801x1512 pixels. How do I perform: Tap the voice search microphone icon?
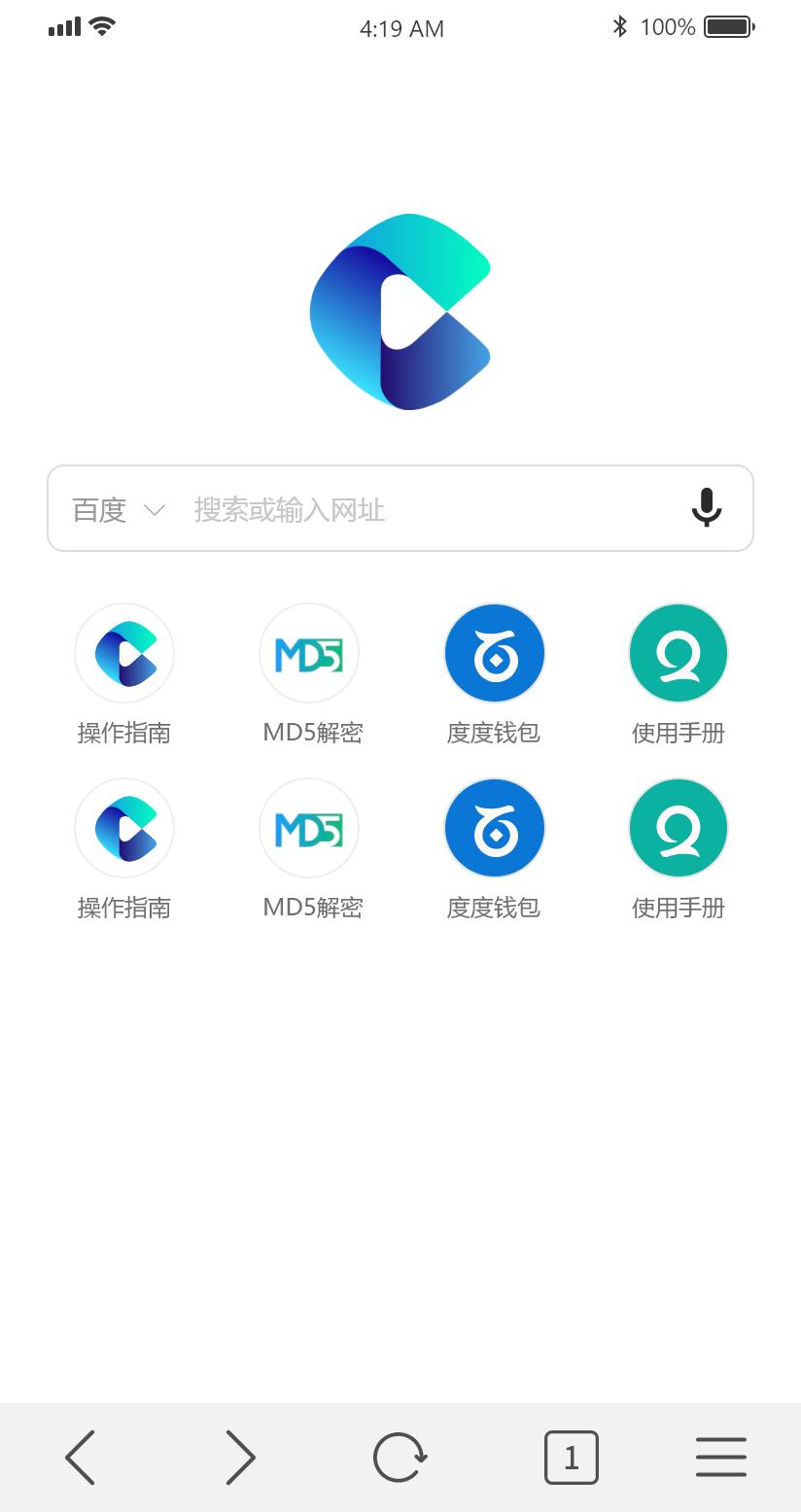pyautogui.click(x=707, y=508)
